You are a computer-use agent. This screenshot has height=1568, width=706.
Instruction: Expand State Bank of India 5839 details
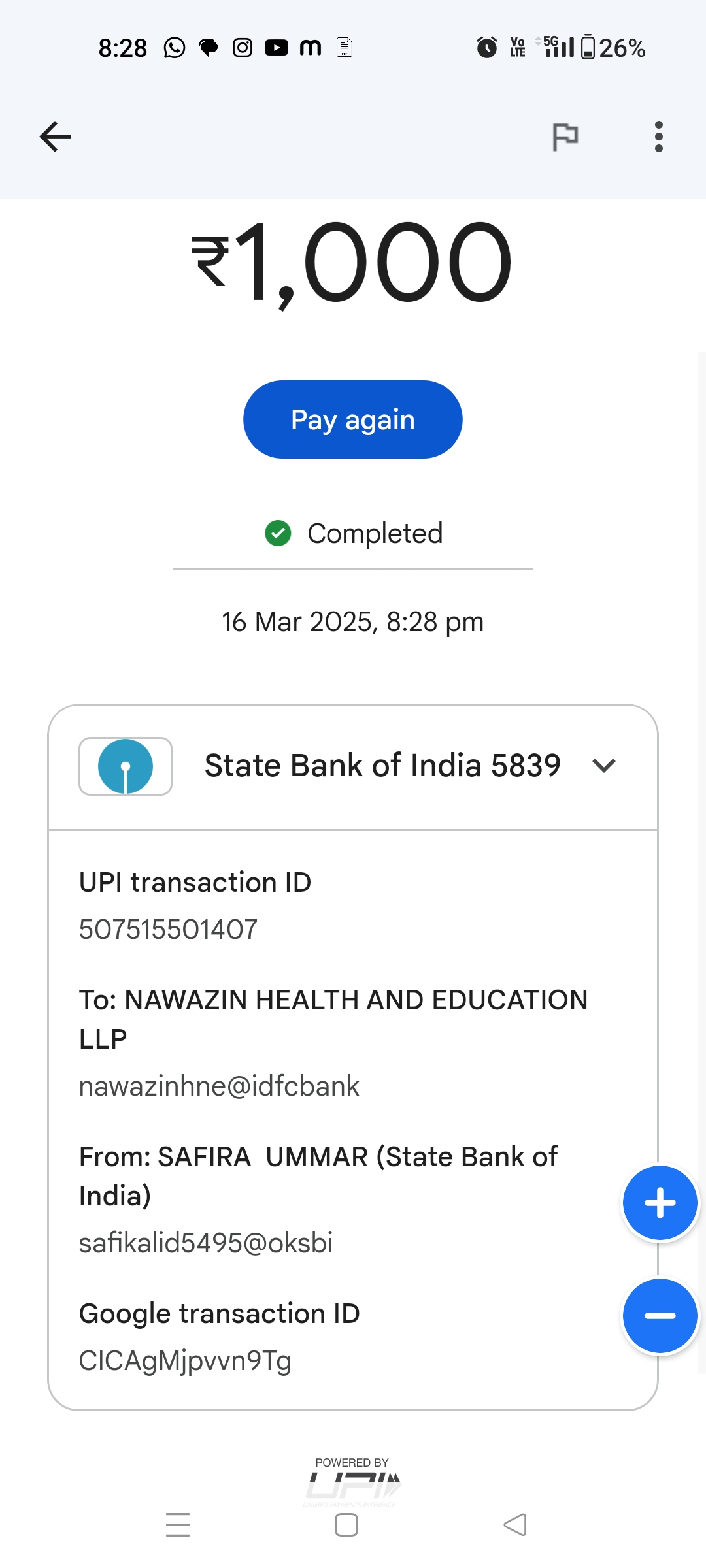603,766
